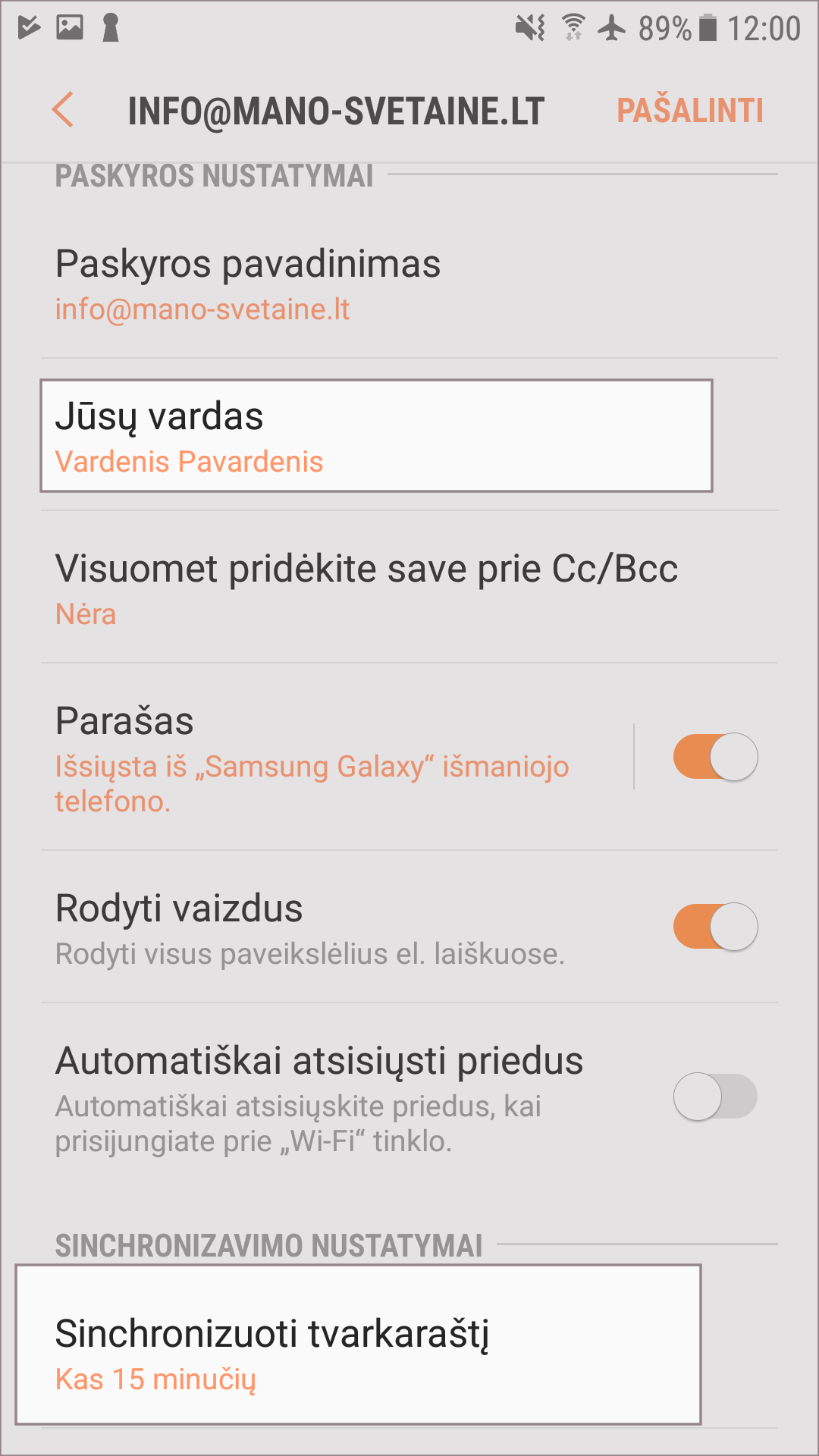Viewport: 819px width, 1456px height.
Task: Edit Jūsų vardas name
Action: [x=376, y=437]
